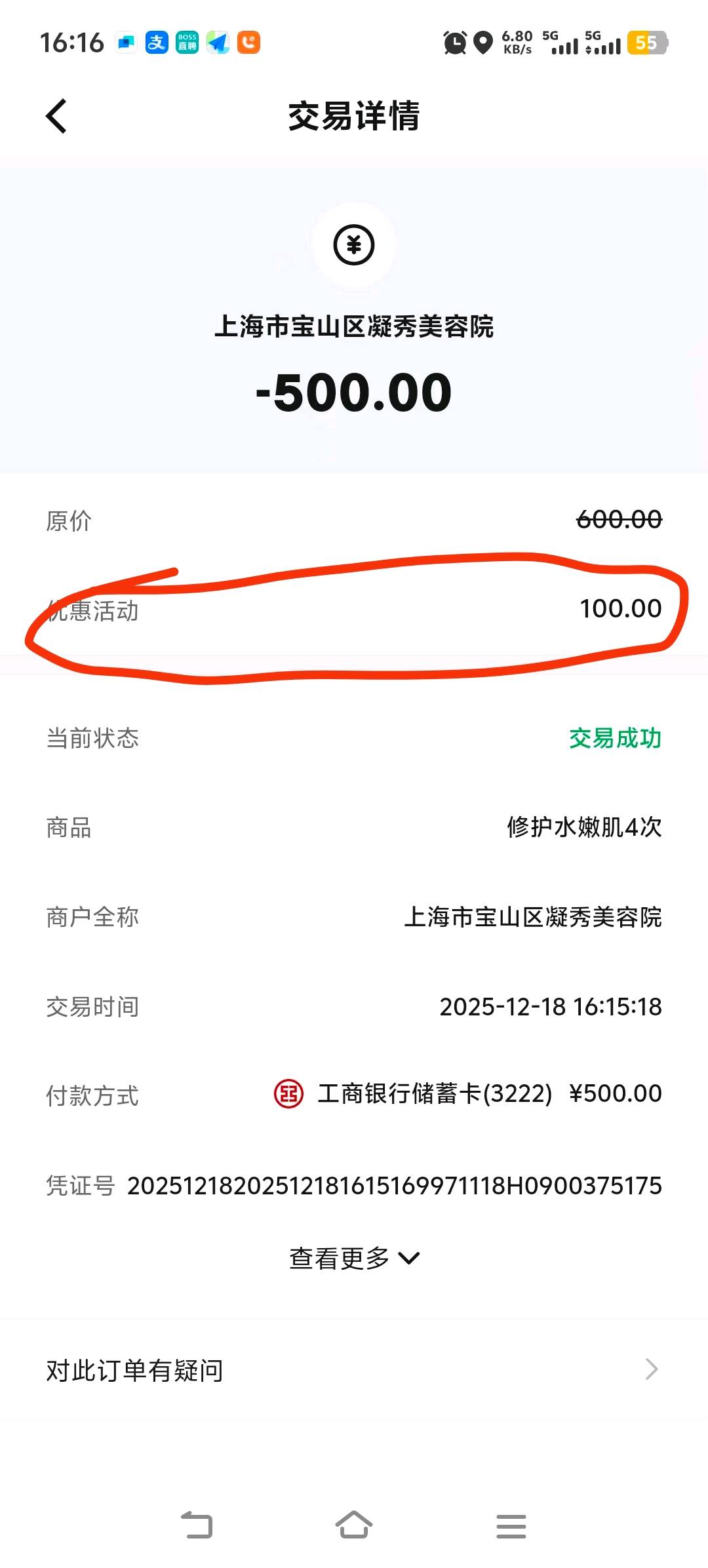Tap the battery level indicator showing 55
The image size is (708, 1568).
point(647,42)
